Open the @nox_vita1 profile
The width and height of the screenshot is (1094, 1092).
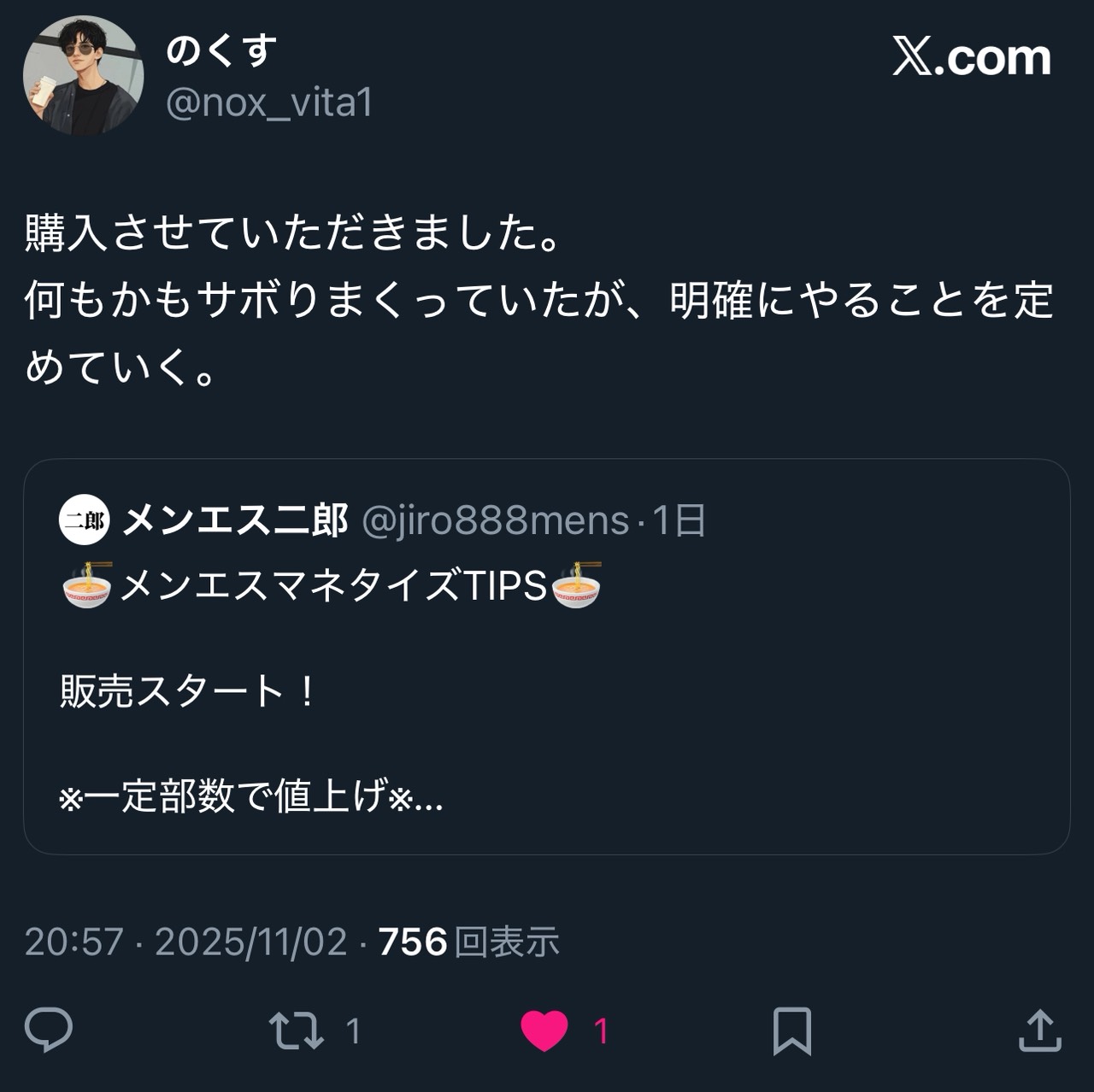coord(269,103)
